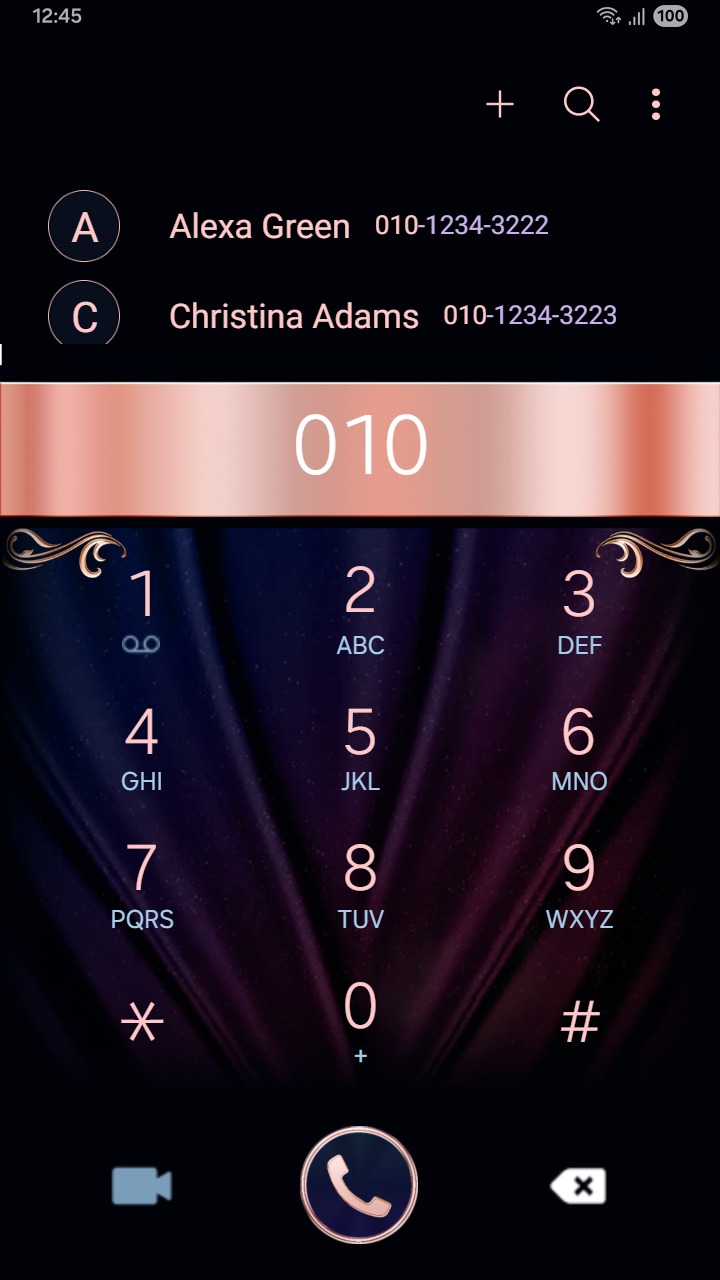Enter digit 0 on the keypad
The height and width of the screenshot is (1280, 720).
(x=360, y=1022)
